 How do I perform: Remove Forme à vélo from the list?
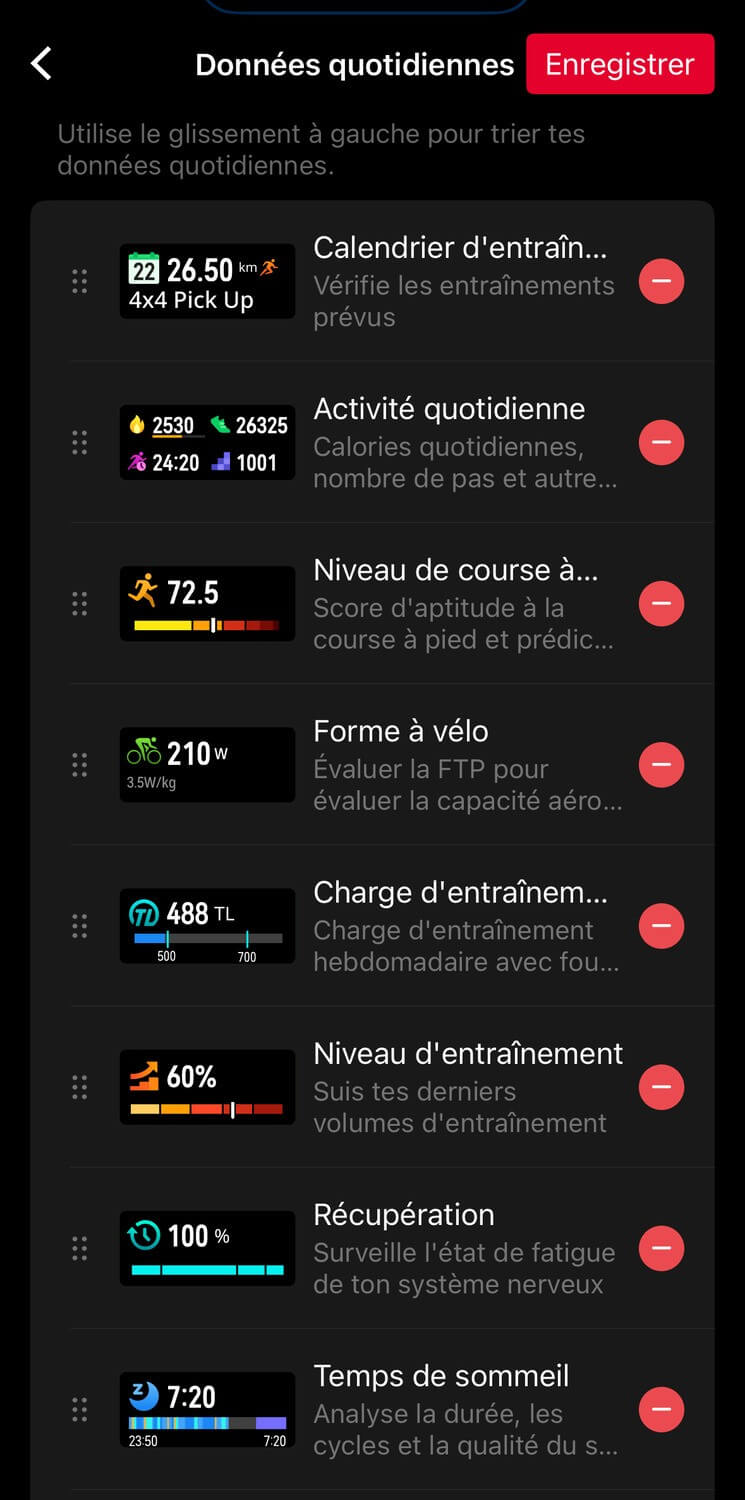[661, 765]
